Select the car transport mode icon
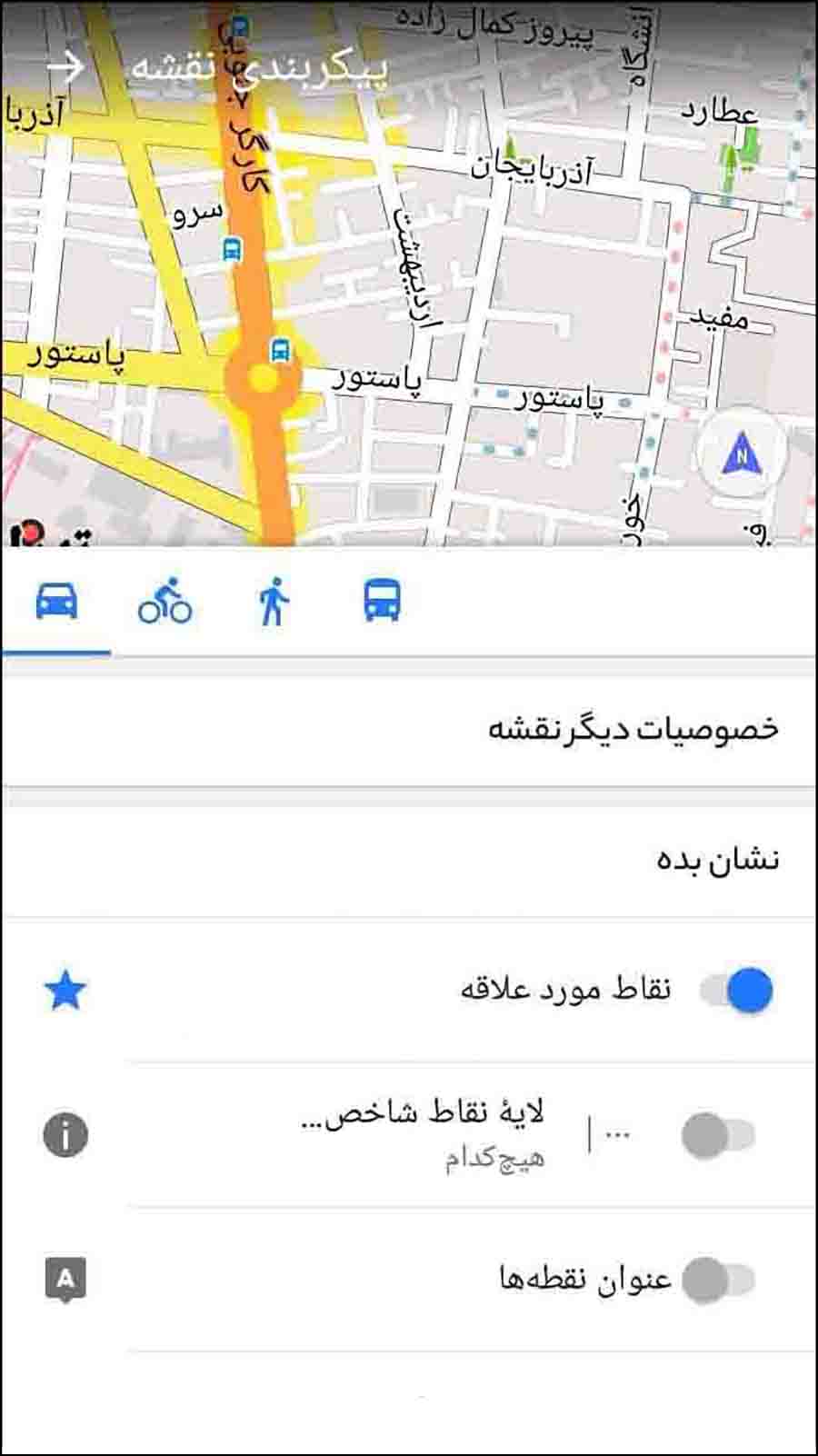The width and height of the screenshot is (818, 1456). pos(57,602)
